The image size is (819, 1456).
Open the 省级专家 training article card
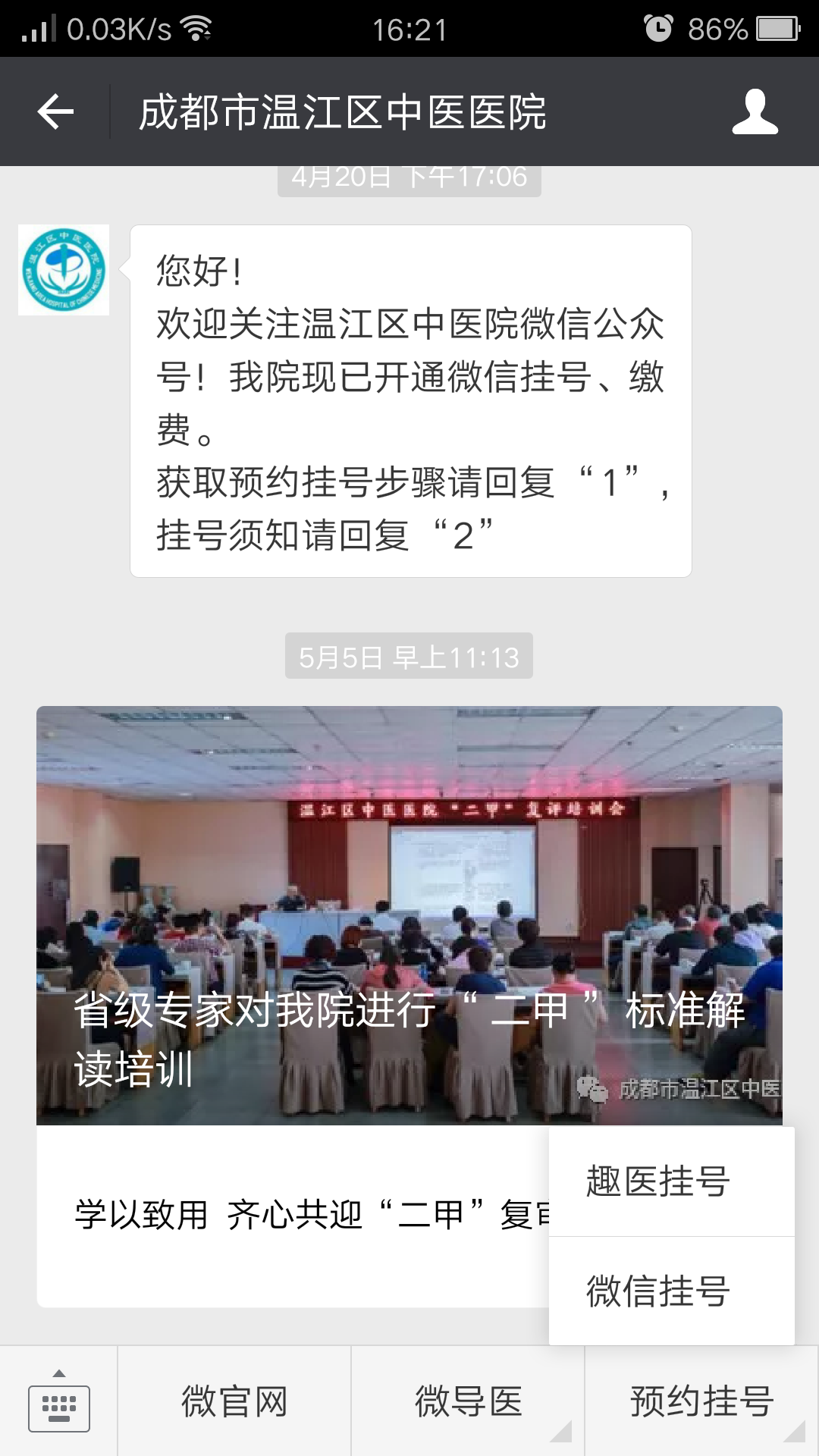[x=409, y=915]
